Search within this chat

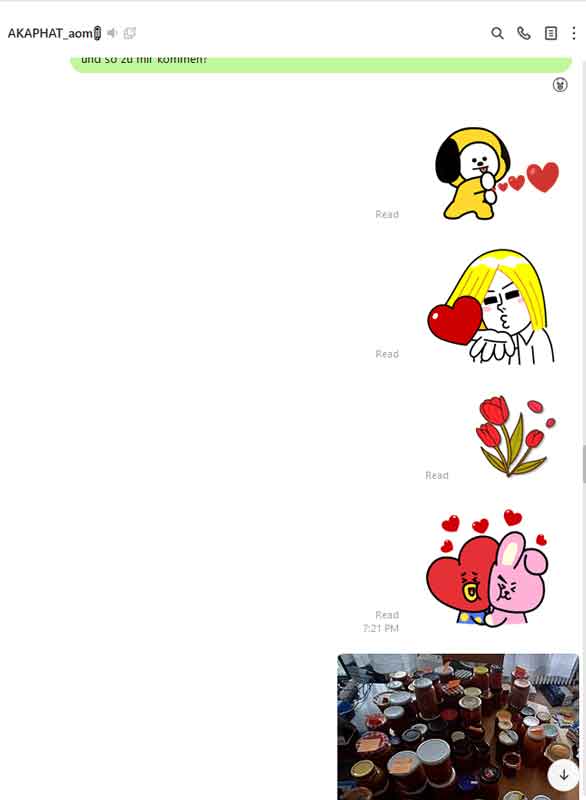click(x=497, y=34)
